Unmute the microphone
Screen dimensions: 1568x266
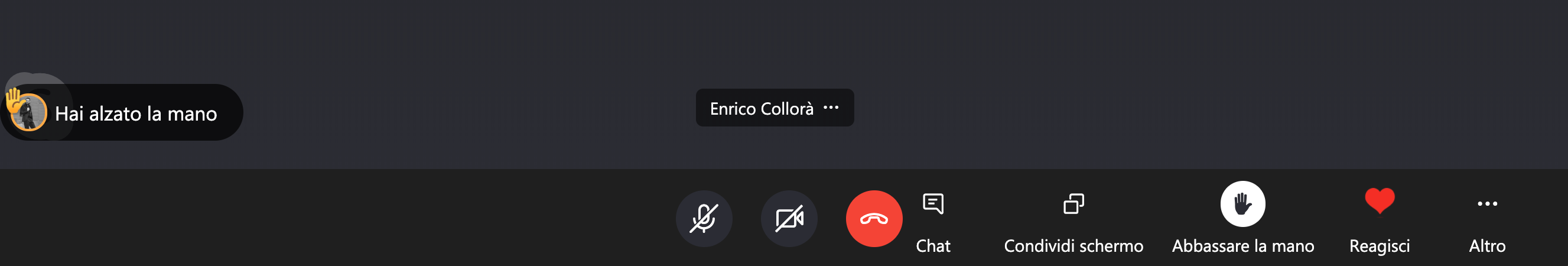pyautogui.click(x=704, y=219)
